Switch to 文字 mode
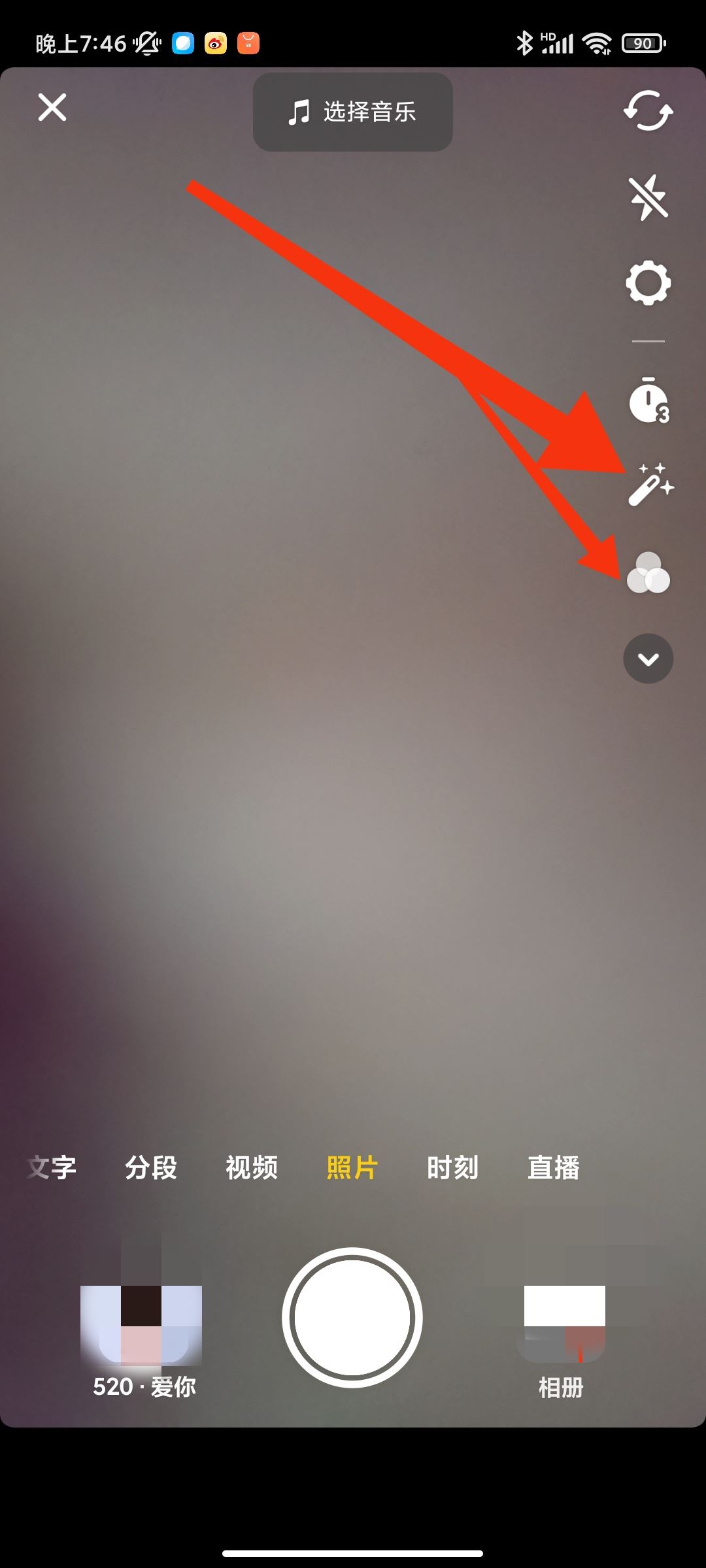The width and height of the screenshot is (706, 1568). pos(52,1168)
